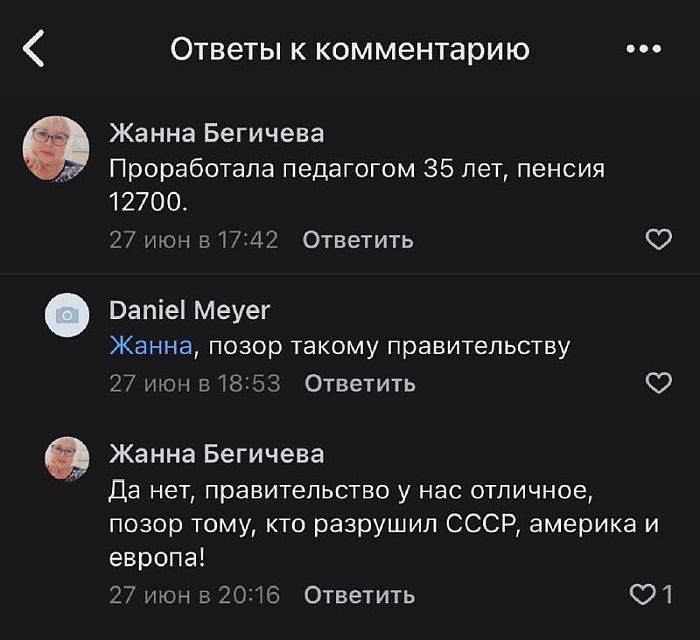Like Daniel Meyer's comment
Screen dimensions: 700x640
tap(657, 383)
